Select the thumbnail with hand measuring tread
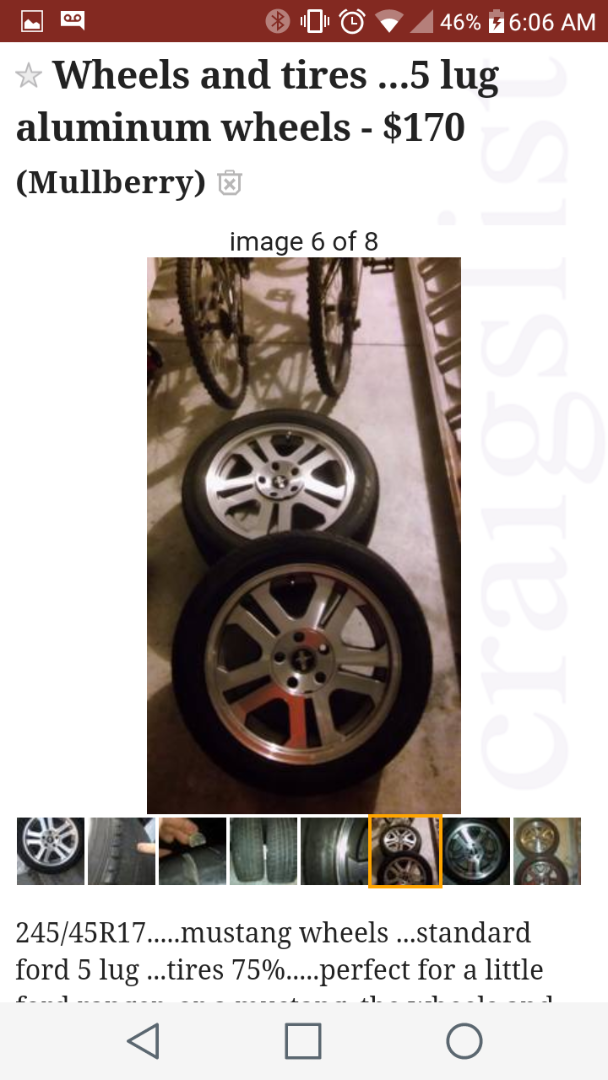This screenshot has height=1080, width=608. [192, 851]
